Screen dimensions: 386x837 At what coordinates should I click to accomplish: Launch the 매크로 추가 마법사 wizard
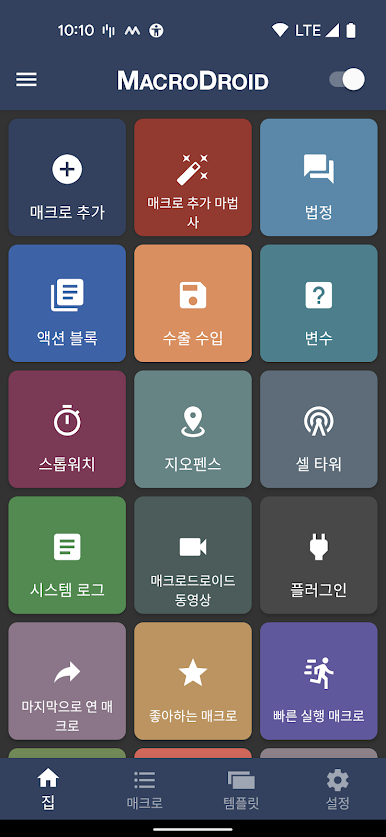tap(193, 177)
